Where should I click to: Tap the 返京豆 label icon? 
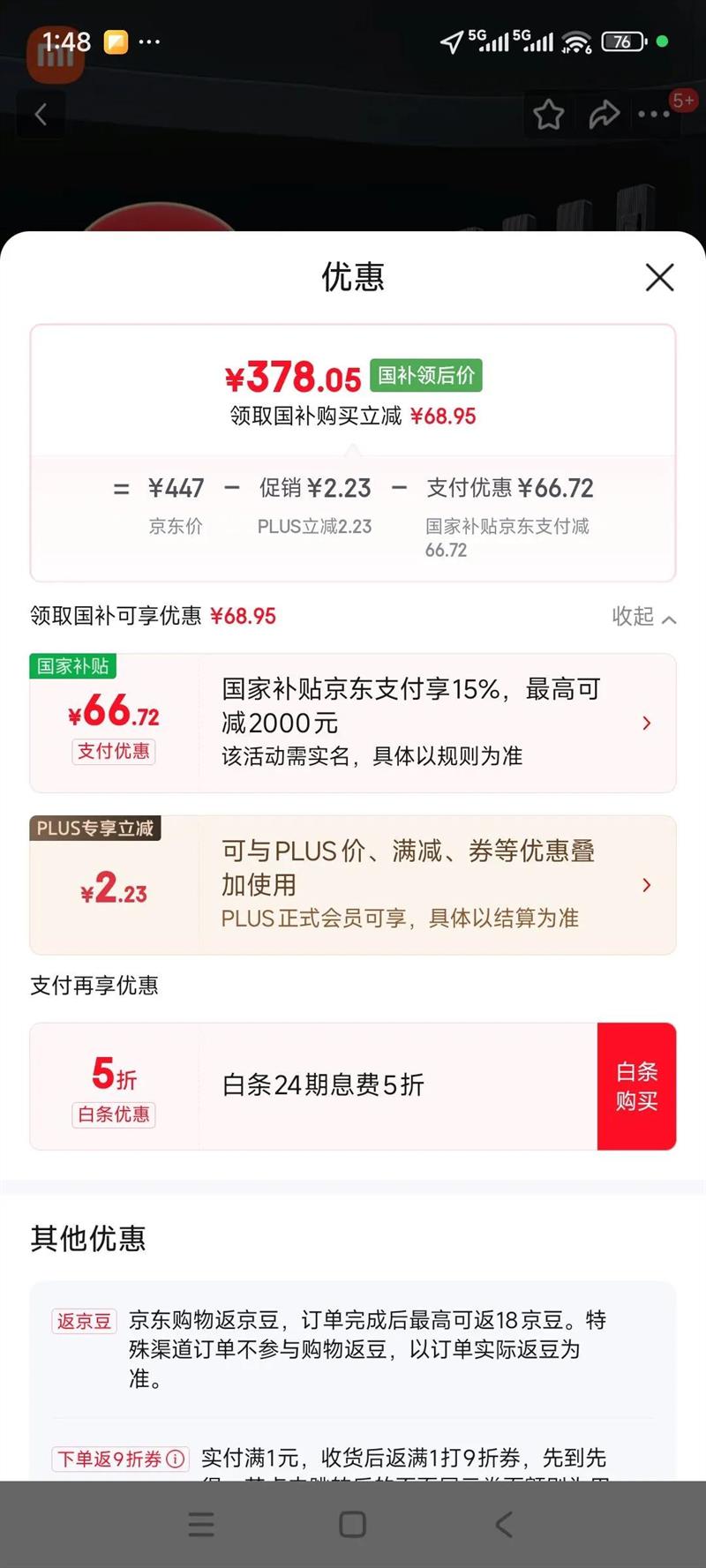(84, 1321)
